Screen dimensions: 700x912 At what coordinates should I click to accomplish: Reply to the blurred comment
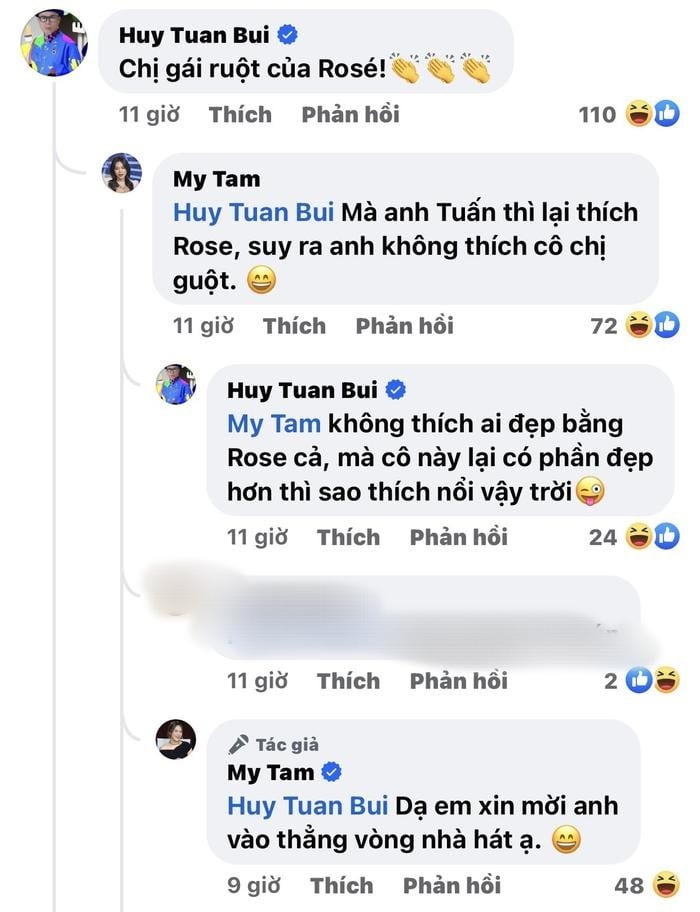[458, 681]
